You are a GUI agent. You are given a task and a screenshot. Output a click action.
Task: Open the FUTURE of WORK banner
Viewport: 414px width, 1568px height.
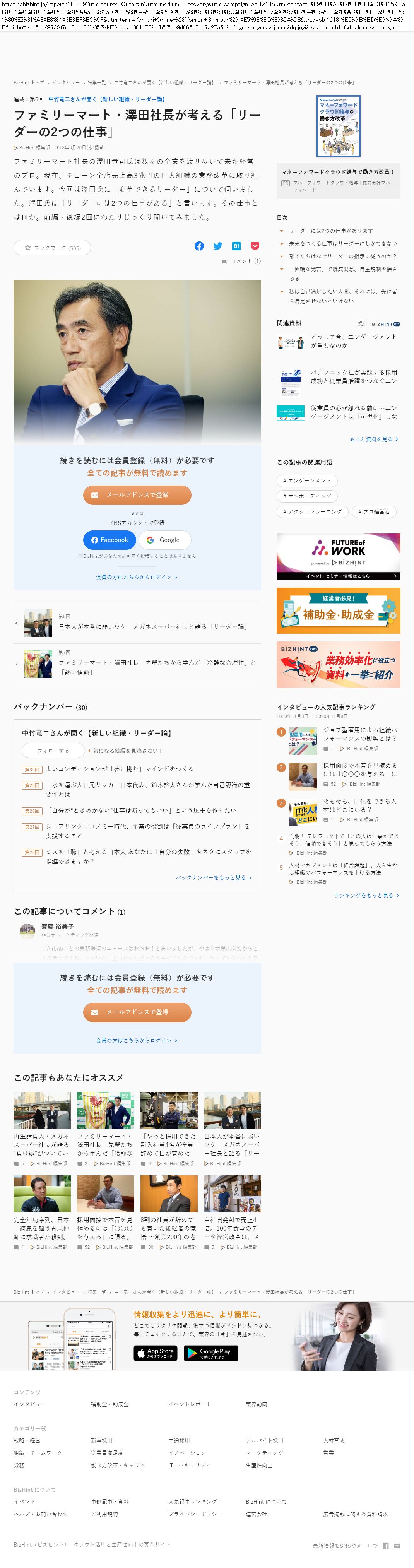tap(338, 556)
